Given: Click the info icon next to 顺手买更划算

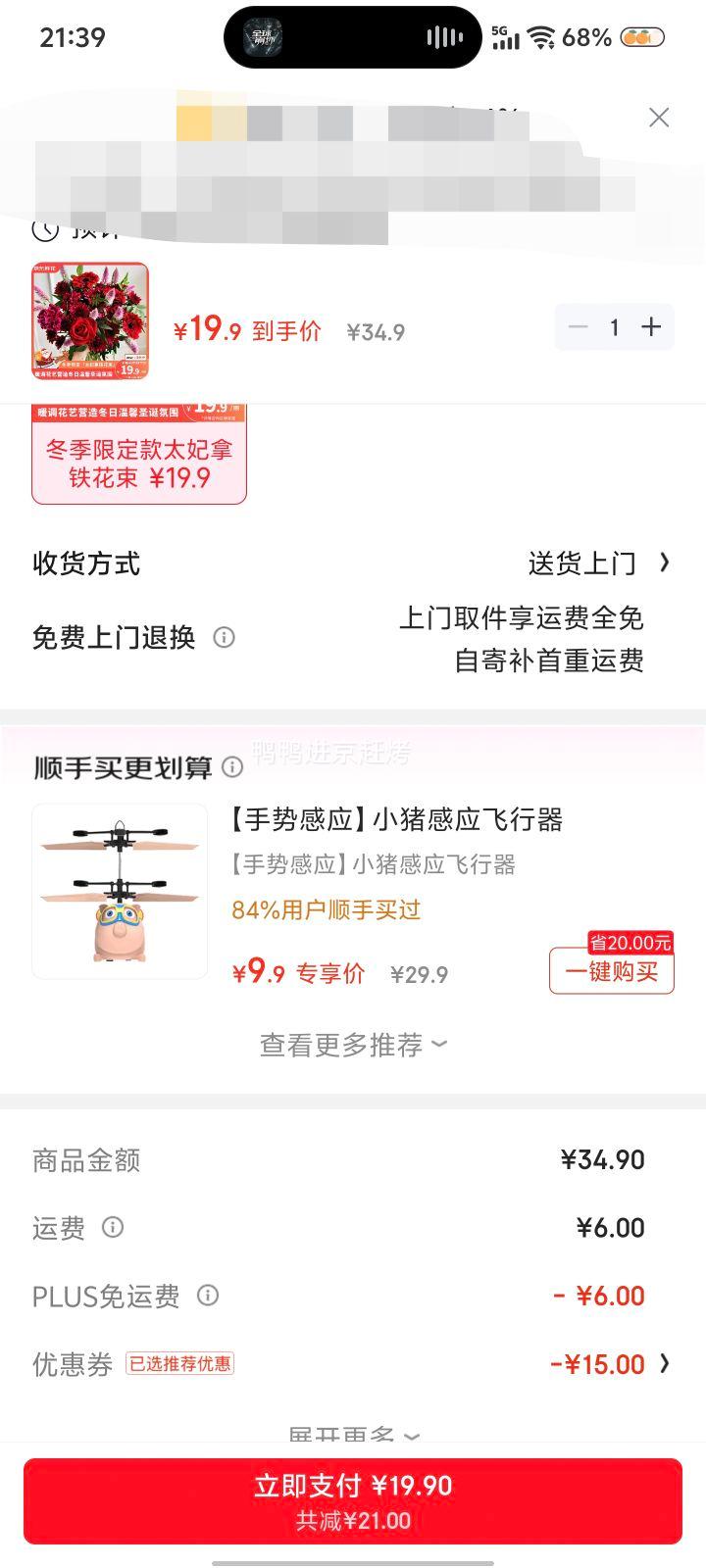Looking at the screenshot, I should pyautogui.click(x=232, y=768).
